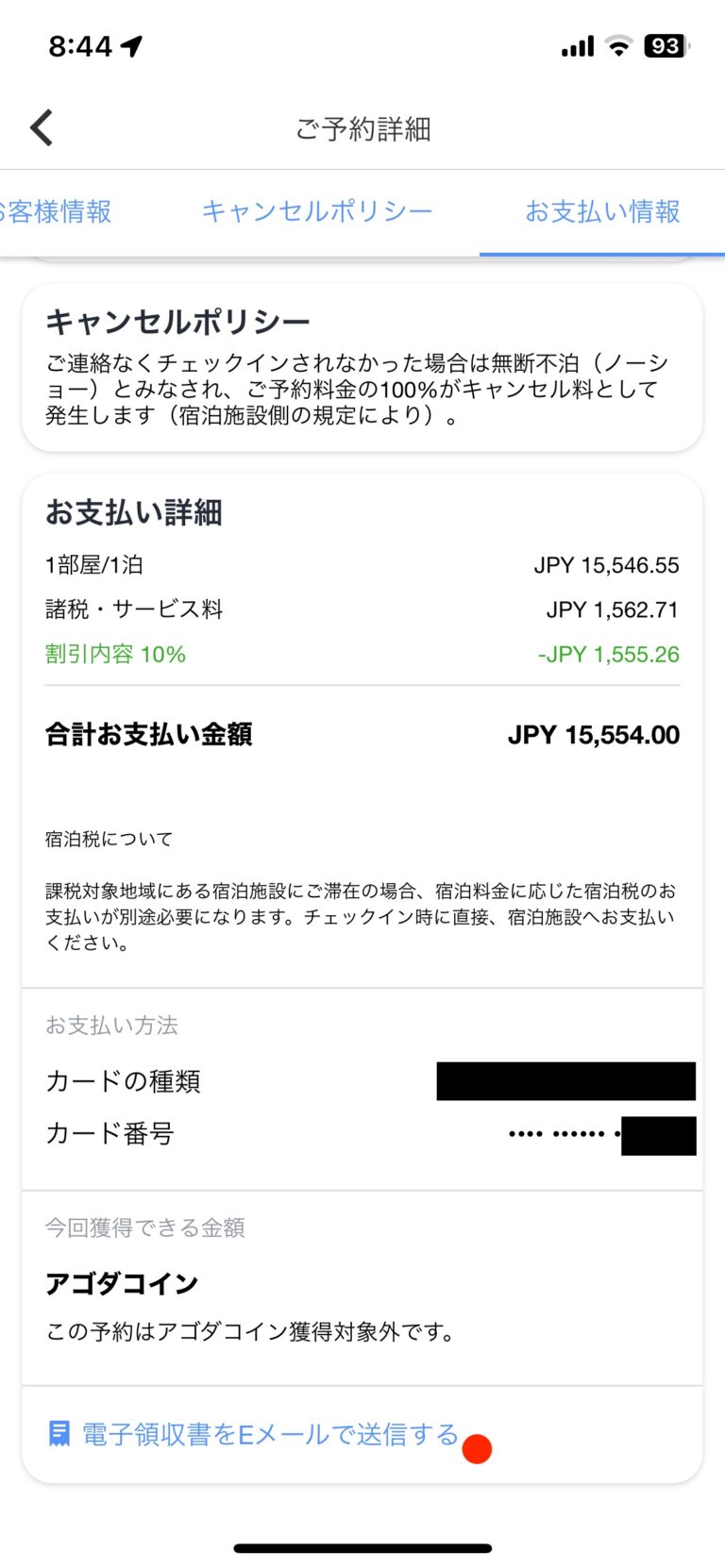The height and width of the screenshot is (1568, 725).
Task: Select the お支払い情報 tab
Action: [600, 212]
